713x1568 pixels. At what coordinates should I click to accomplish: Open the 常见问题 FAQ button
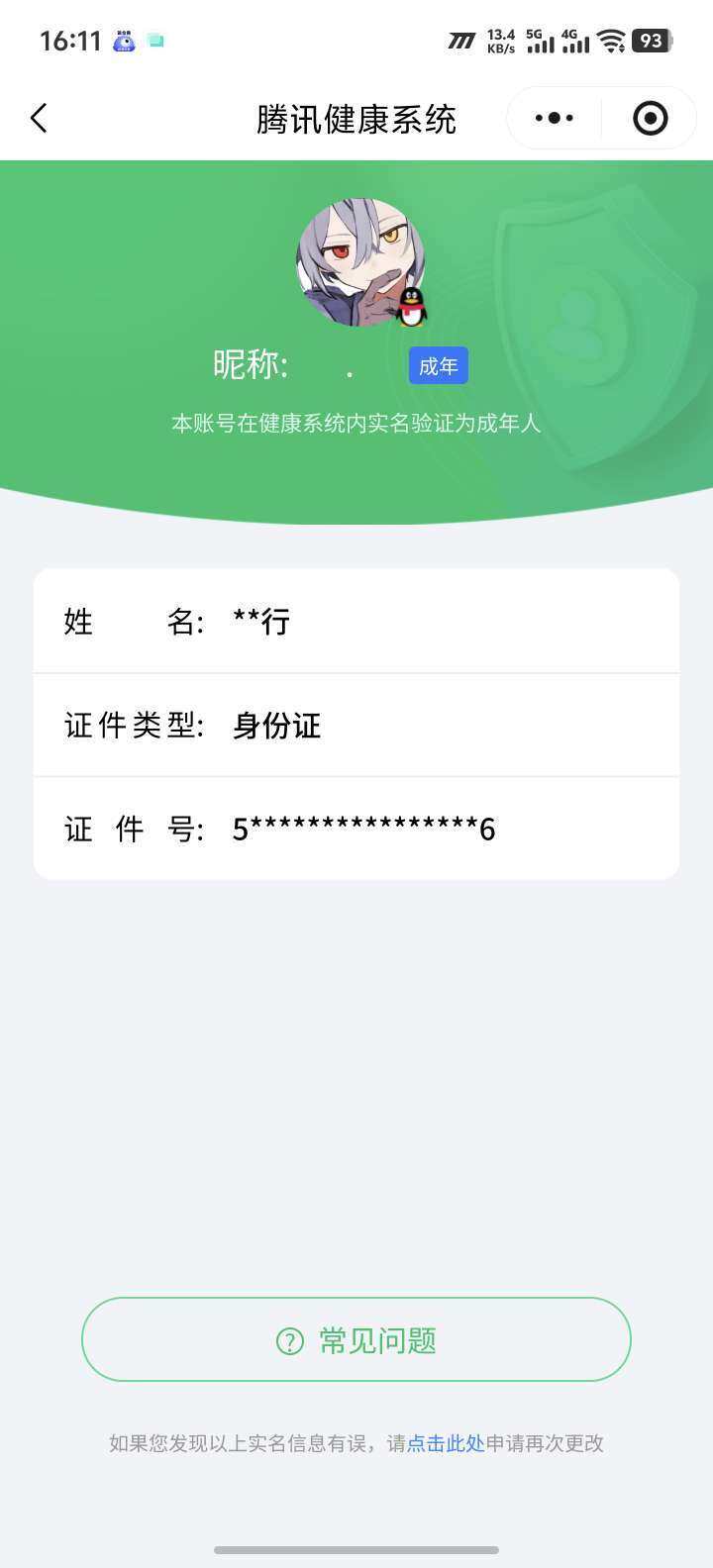[x=356, y=1338]
